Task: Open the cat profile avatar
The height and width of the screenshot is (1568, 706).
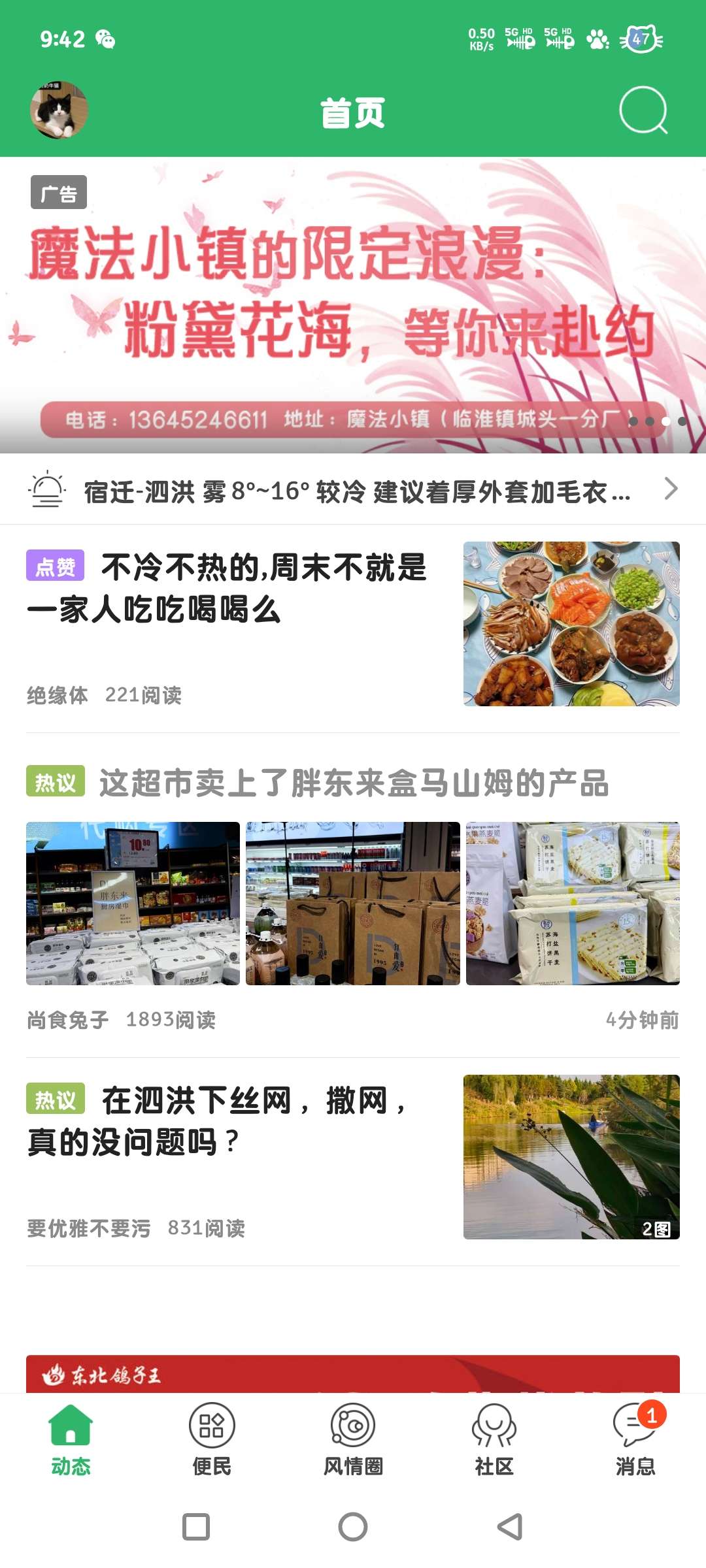Action: coord(59,110)
